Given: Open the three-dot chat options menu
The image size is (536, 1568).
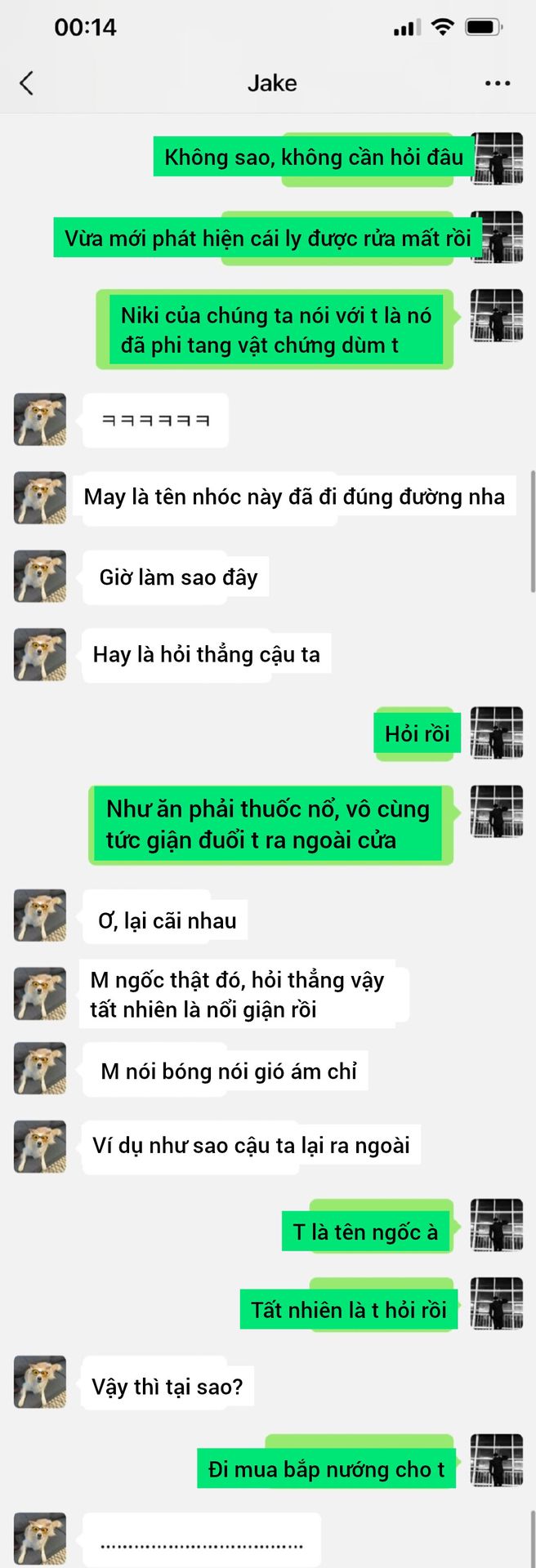Looking at the screenshot, I should 497,83.
